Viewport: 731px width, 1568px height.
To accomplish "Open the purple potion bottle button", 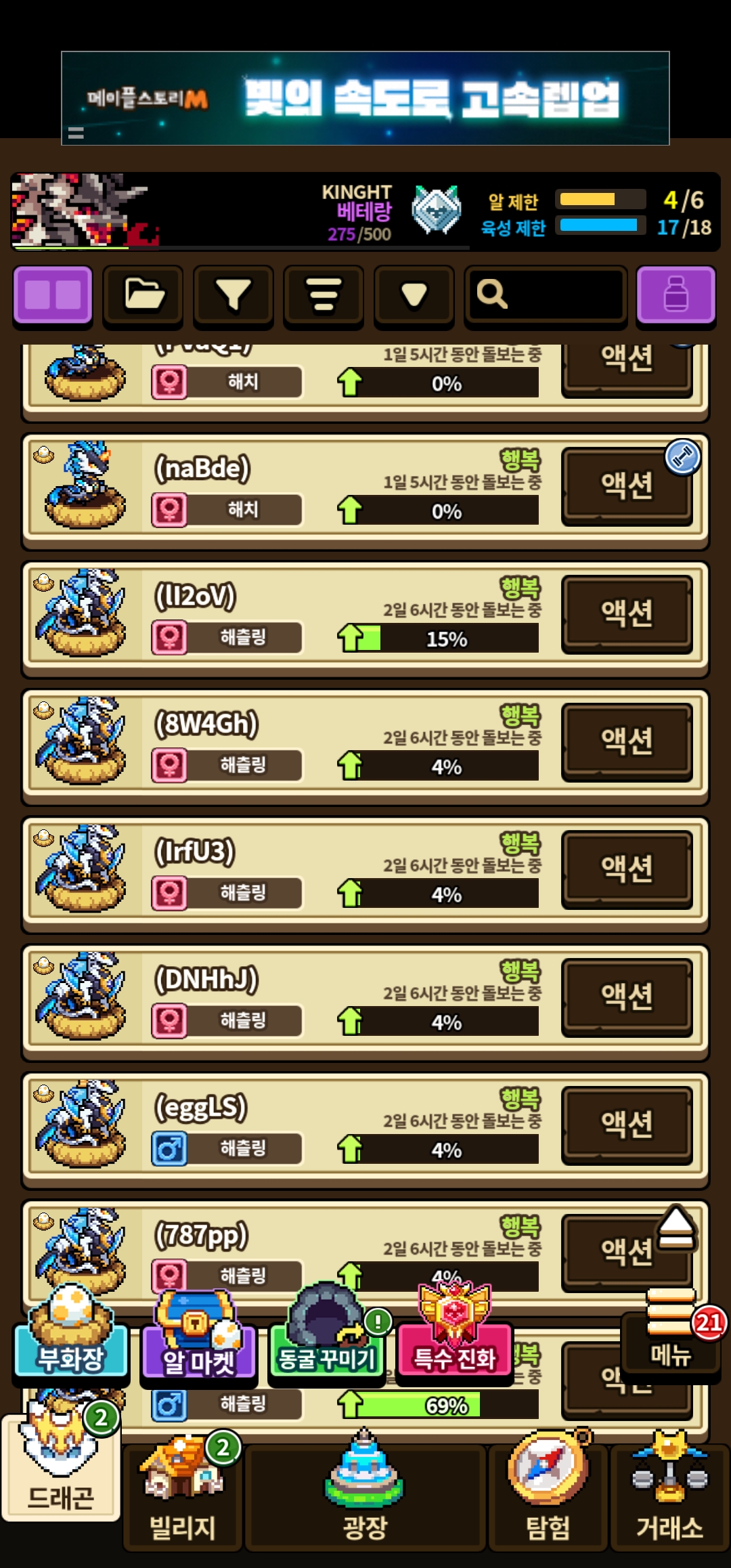I will coord(675,295).
